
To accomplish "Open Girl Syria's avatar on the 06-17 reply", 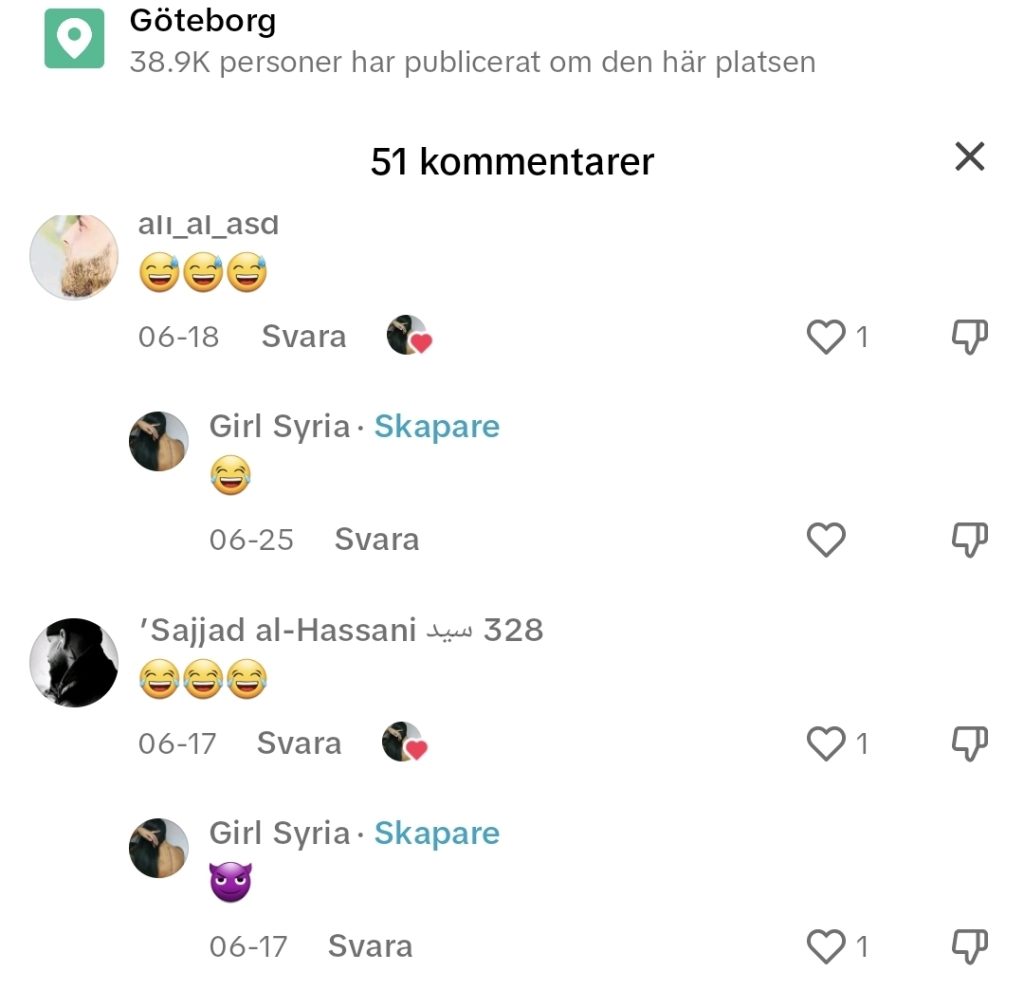I will [159, 848].
